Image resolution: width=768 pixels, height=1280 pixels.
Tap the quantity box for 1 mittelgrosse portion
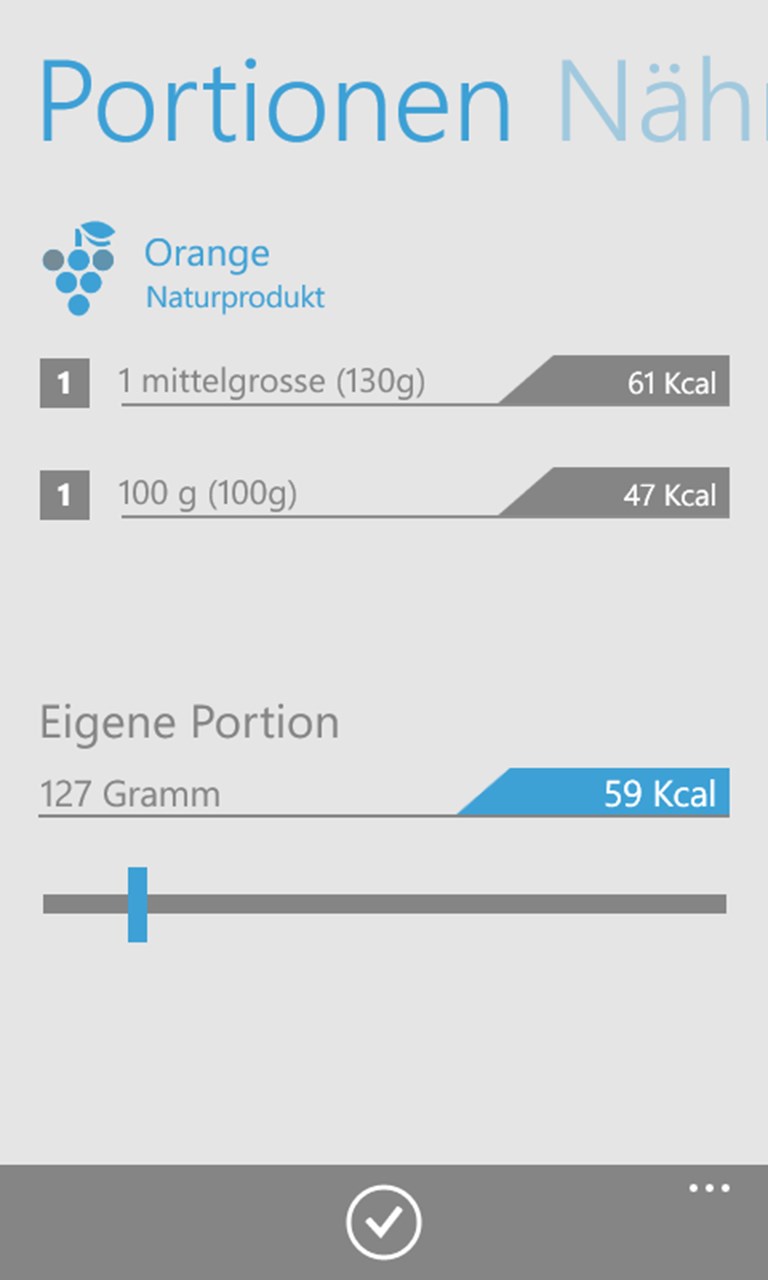64,383
